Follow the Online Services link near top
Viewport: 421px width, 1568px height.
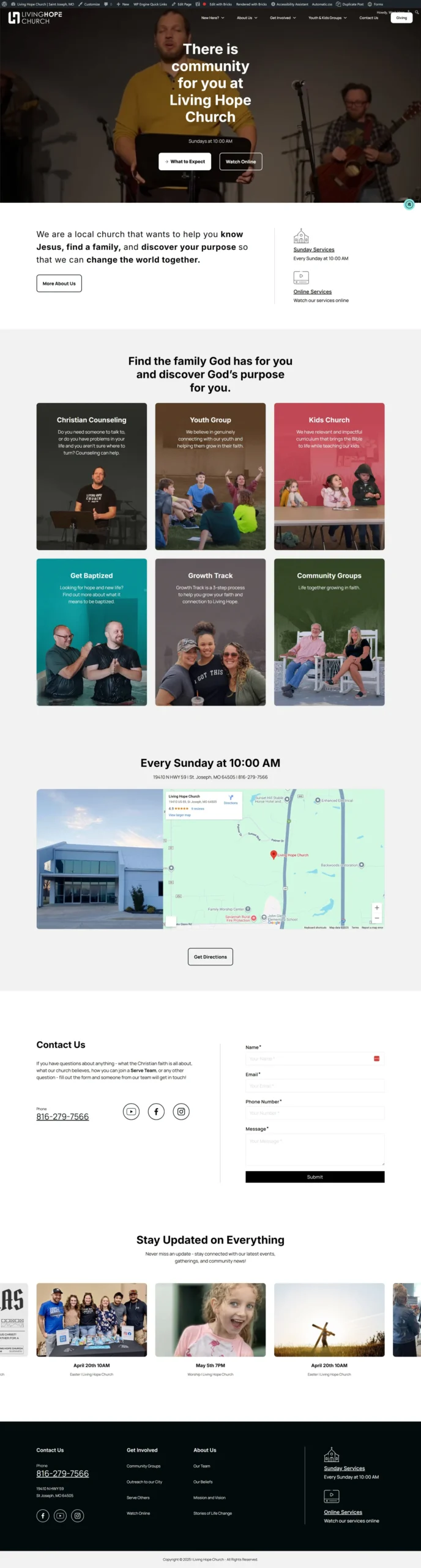pyautogui.click(x=312, y=292)
